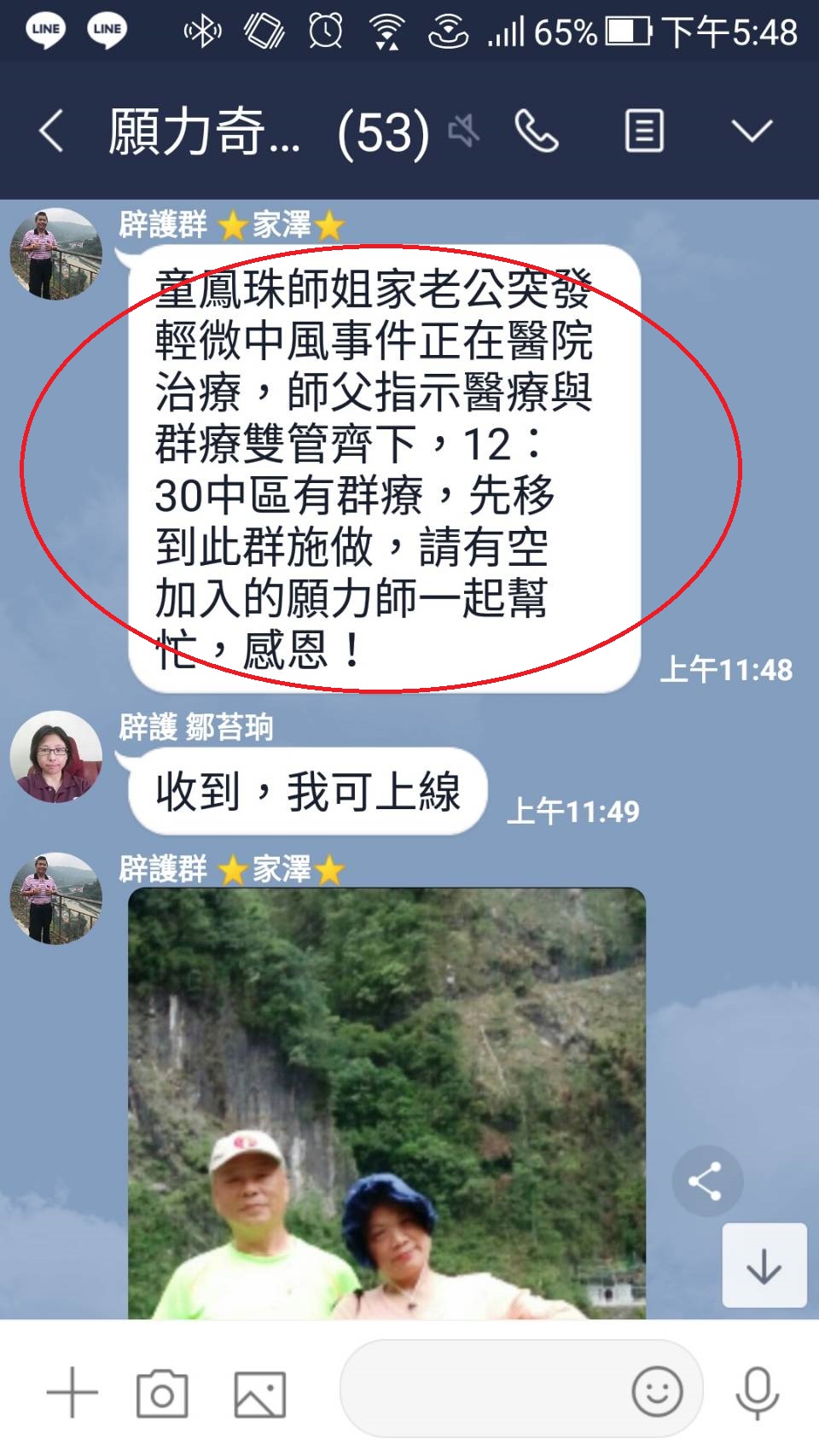Open the gallery image picker

259,1394
